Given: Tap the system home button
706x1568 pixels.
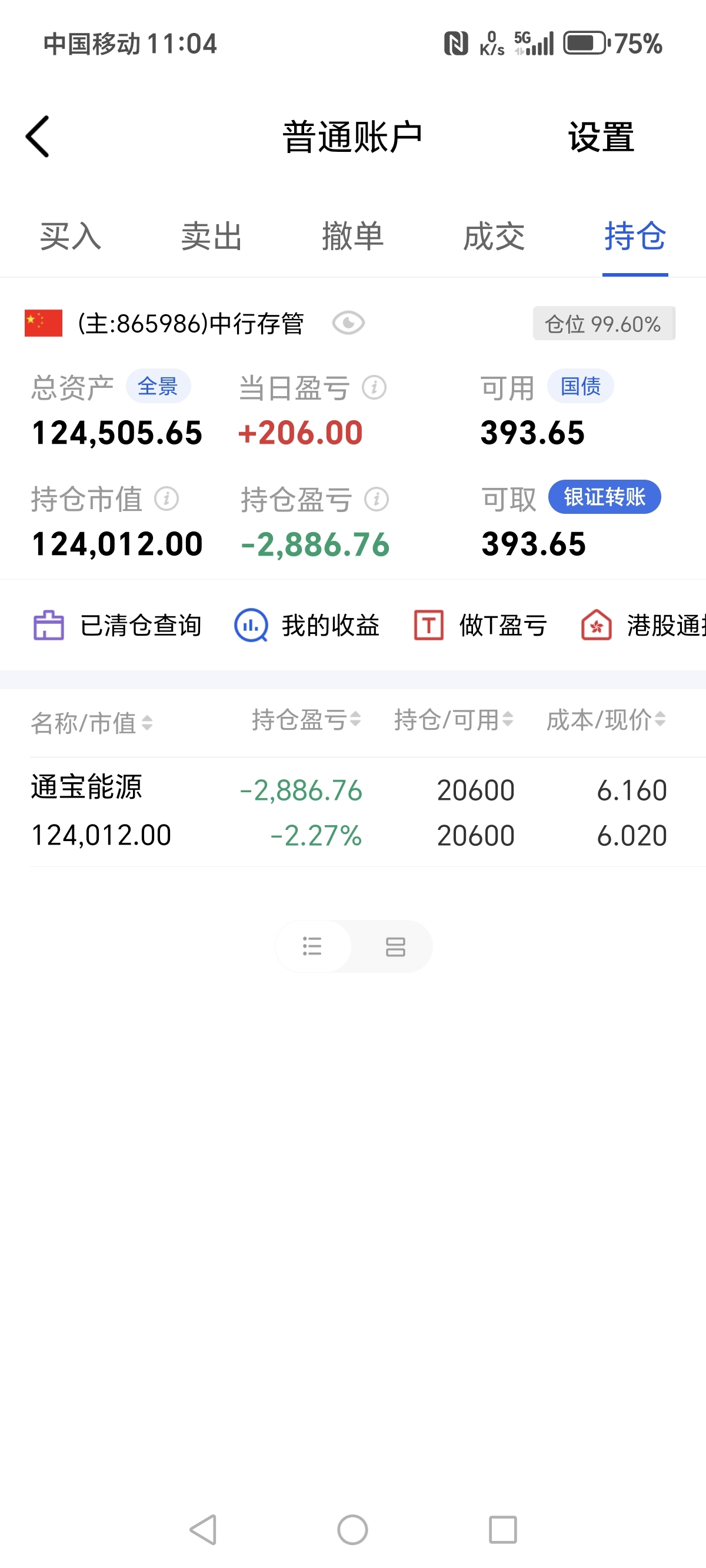Looking at the screenshot, I should [x=353, y=1530].
